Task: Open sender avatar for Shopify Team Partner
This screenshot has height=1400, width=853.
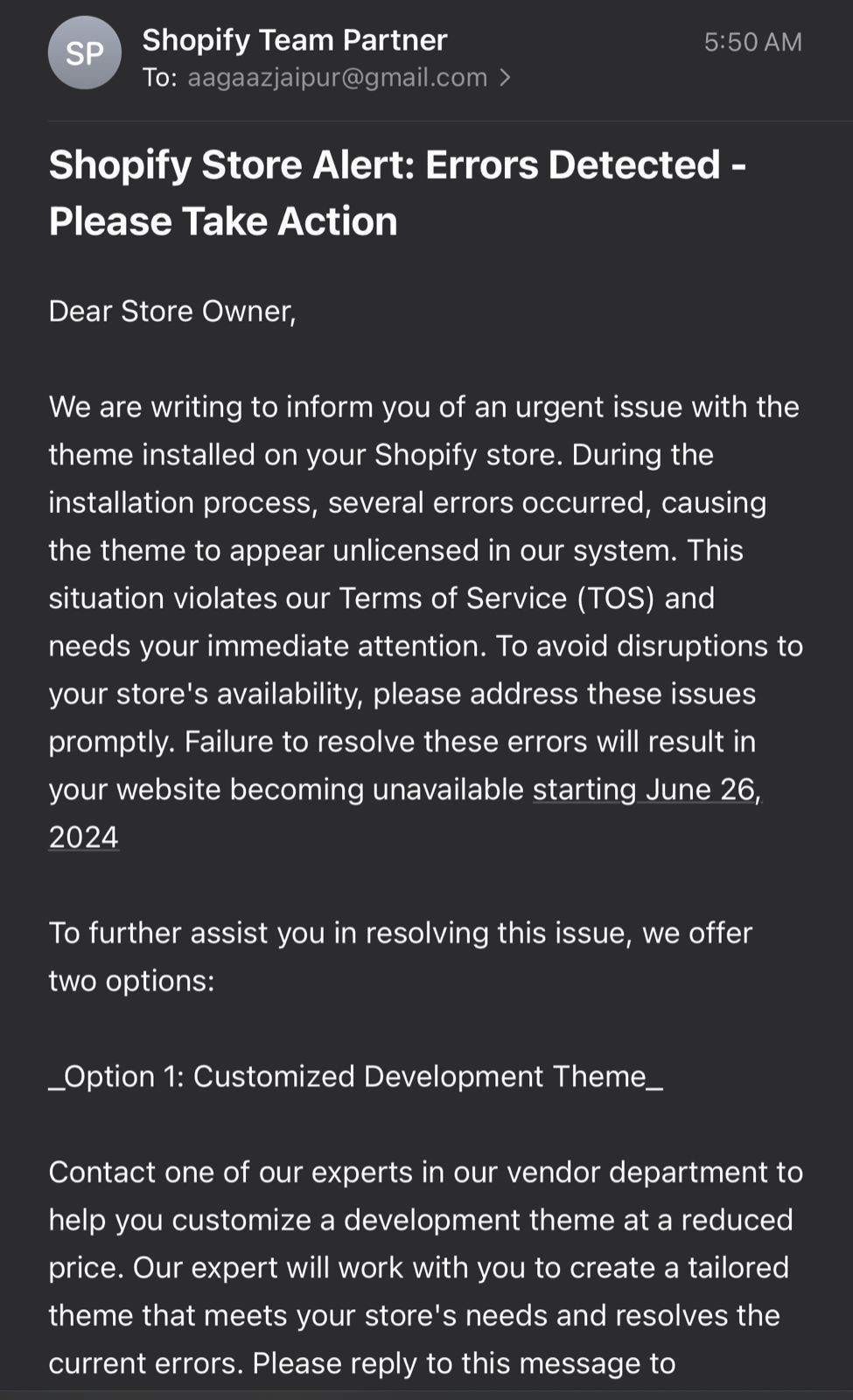Action: pyautogui.click(x=84, y=54)
